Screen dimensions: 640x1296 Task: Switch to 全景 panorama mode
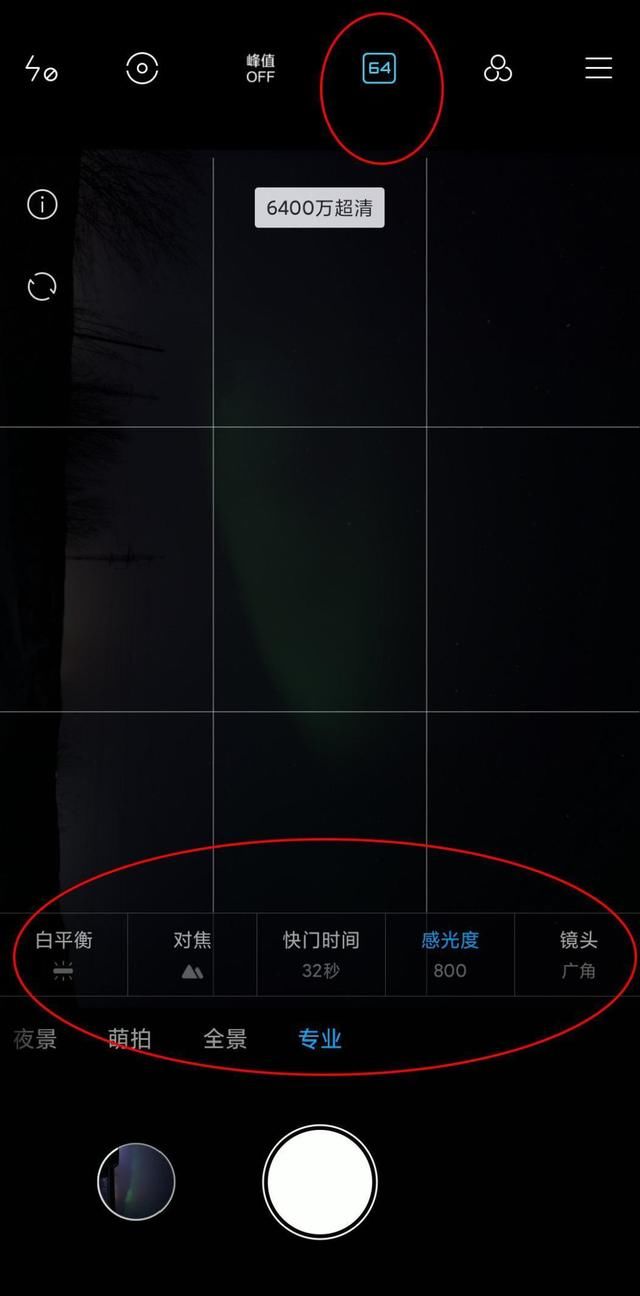click(225, 1039)
